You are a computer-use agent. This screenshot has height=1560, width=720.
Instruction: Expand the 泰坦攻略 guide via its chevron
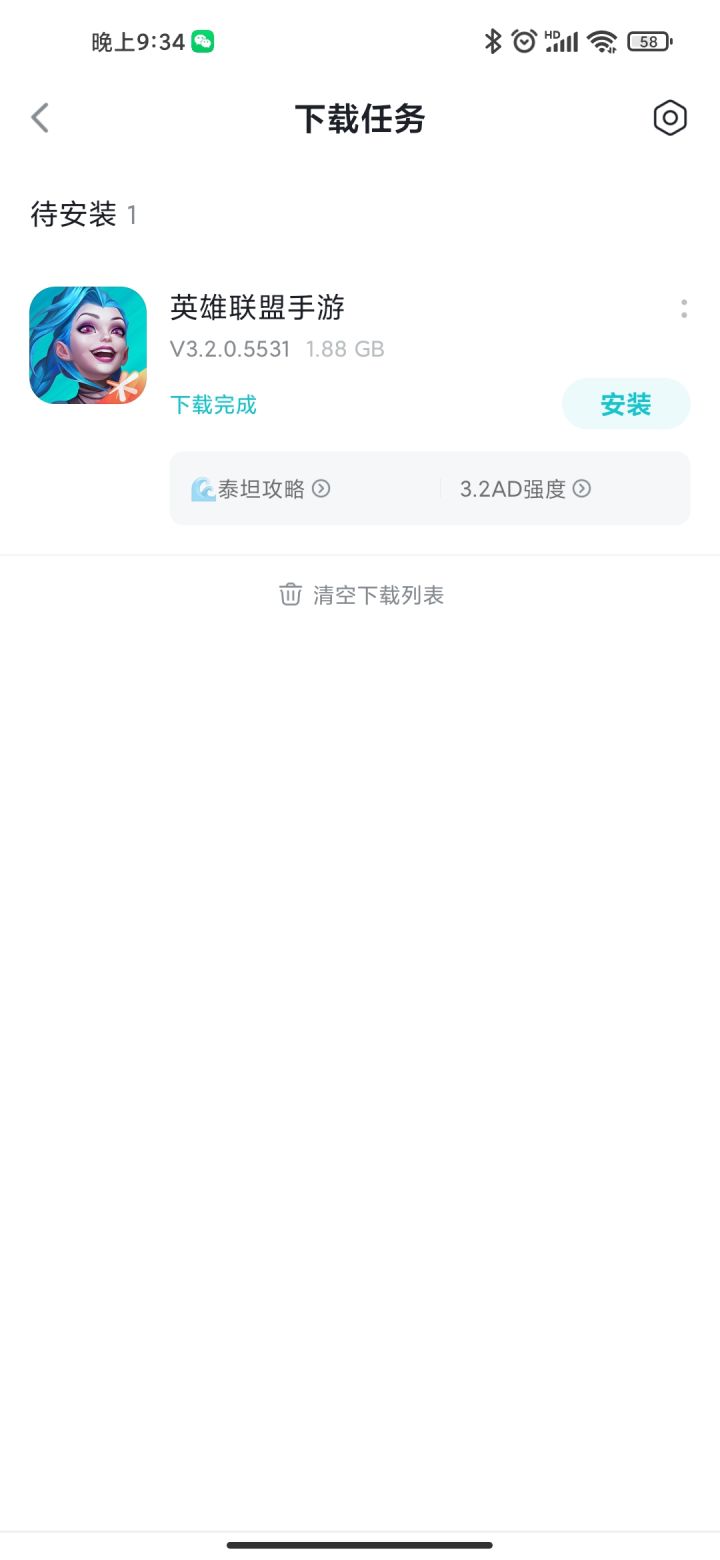[x=321, y=489]
